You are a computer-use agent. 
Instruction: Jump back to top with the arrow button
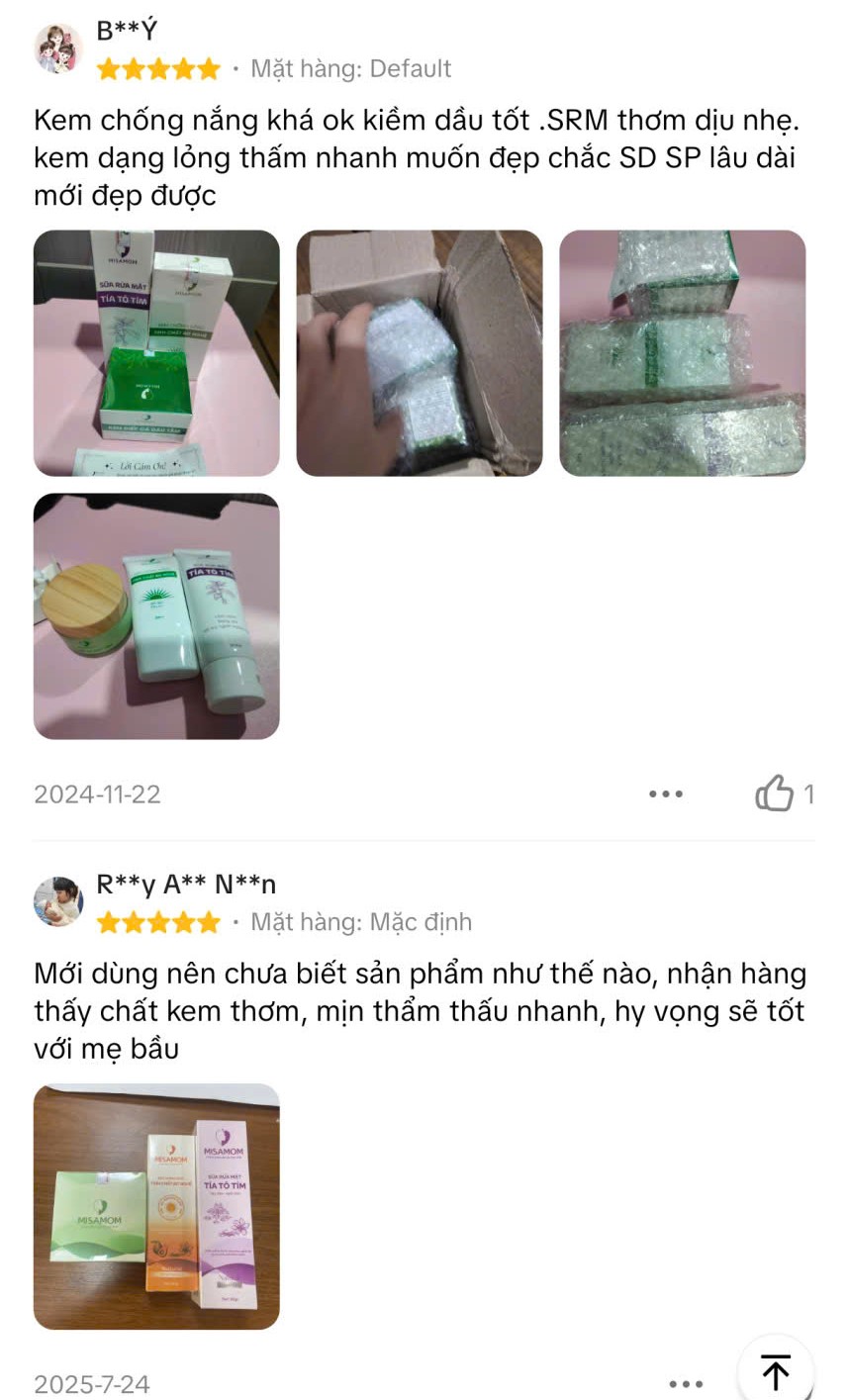click(x=776, y=1372)
